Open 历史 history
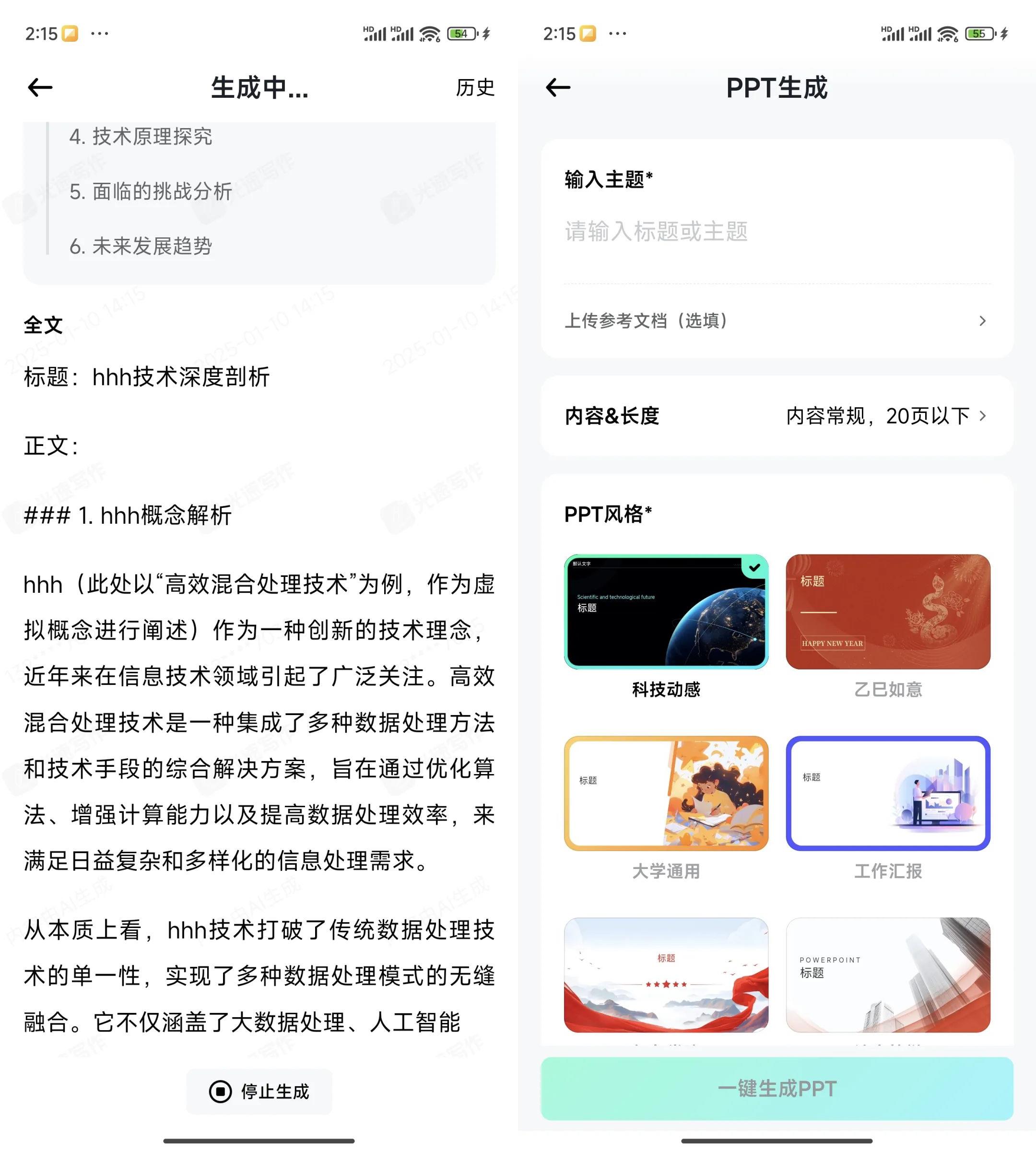 tap(475, 87)
